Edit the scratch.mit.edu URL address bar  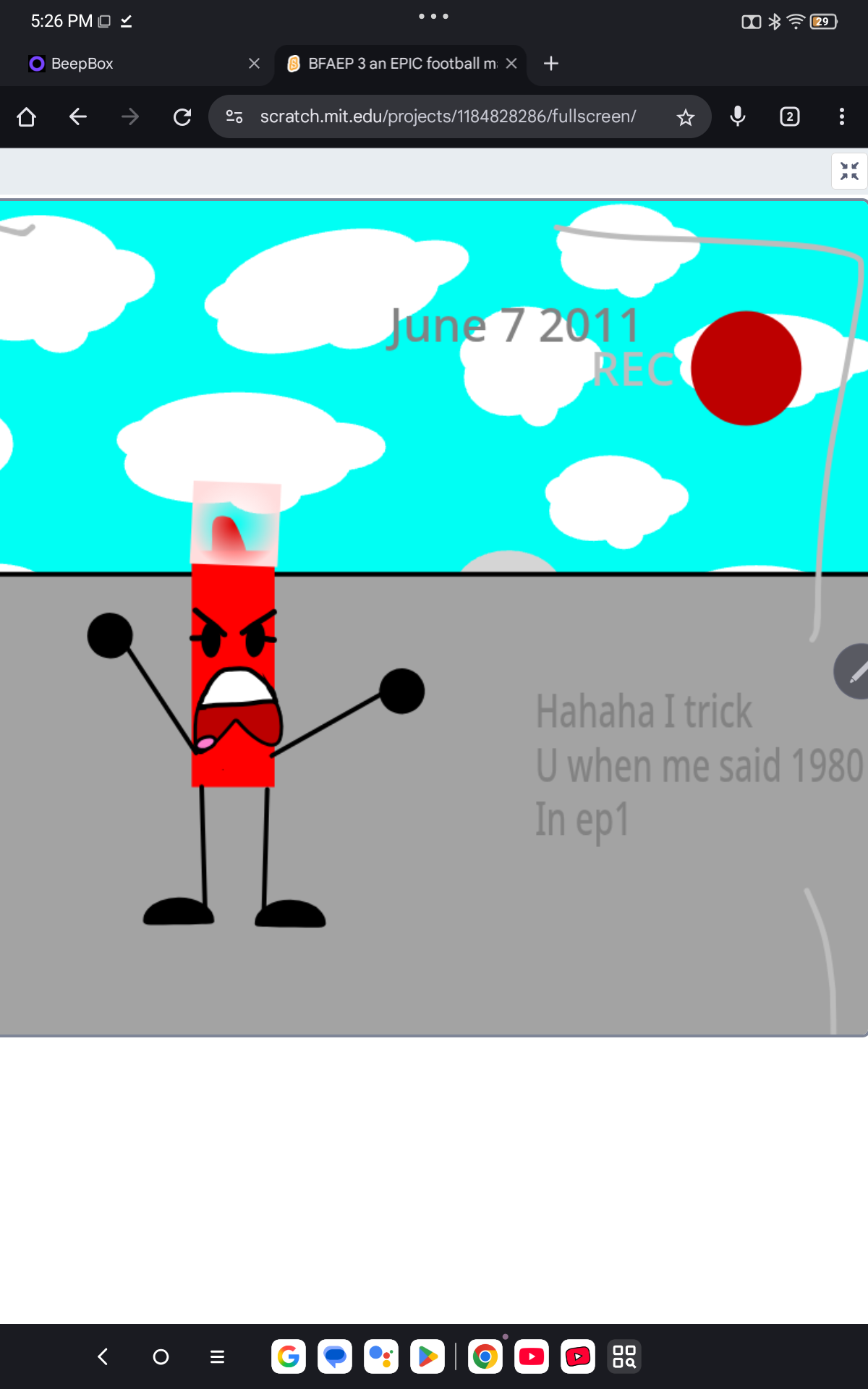coord(448,116)
